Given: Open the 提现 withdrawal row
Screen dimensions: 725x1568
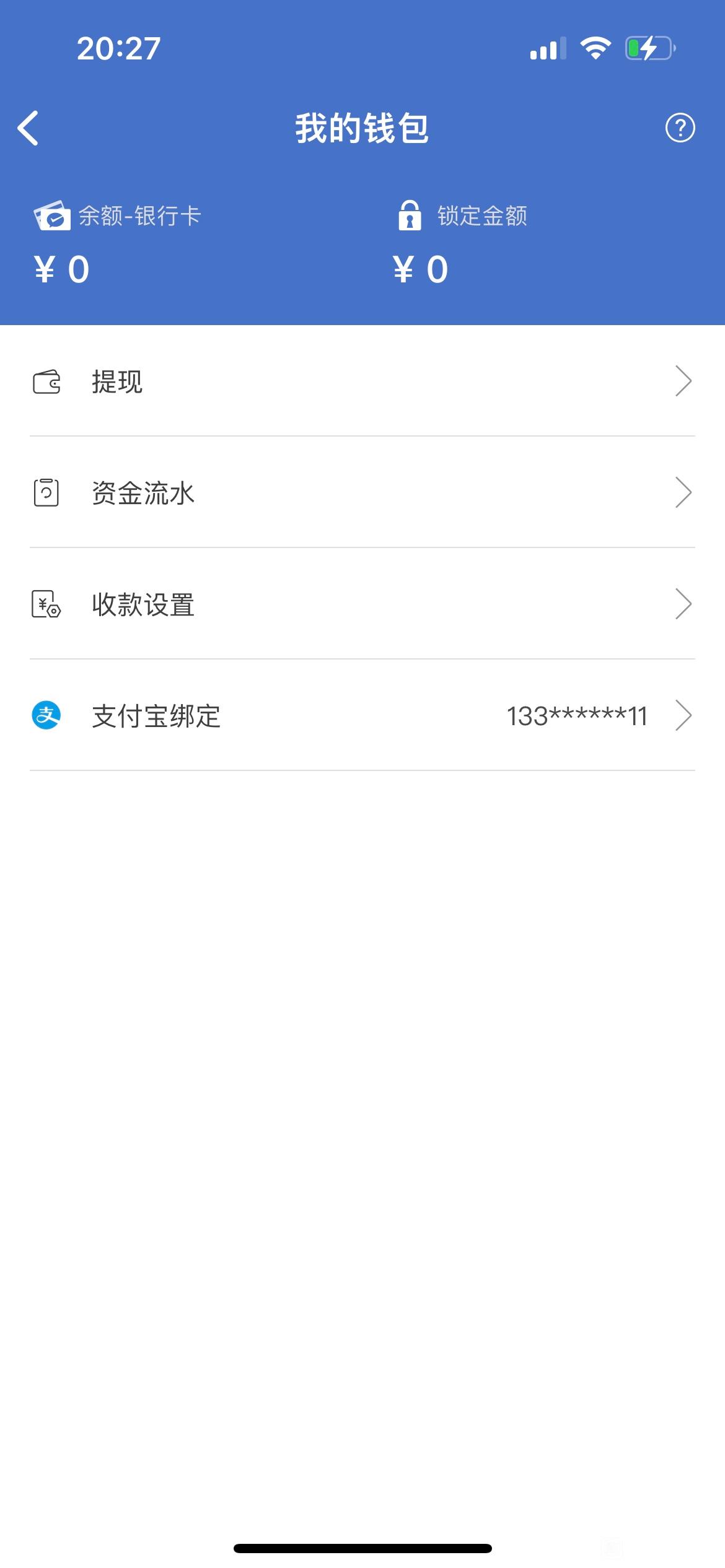Looking at the screenshot, I should click(362, 381).
